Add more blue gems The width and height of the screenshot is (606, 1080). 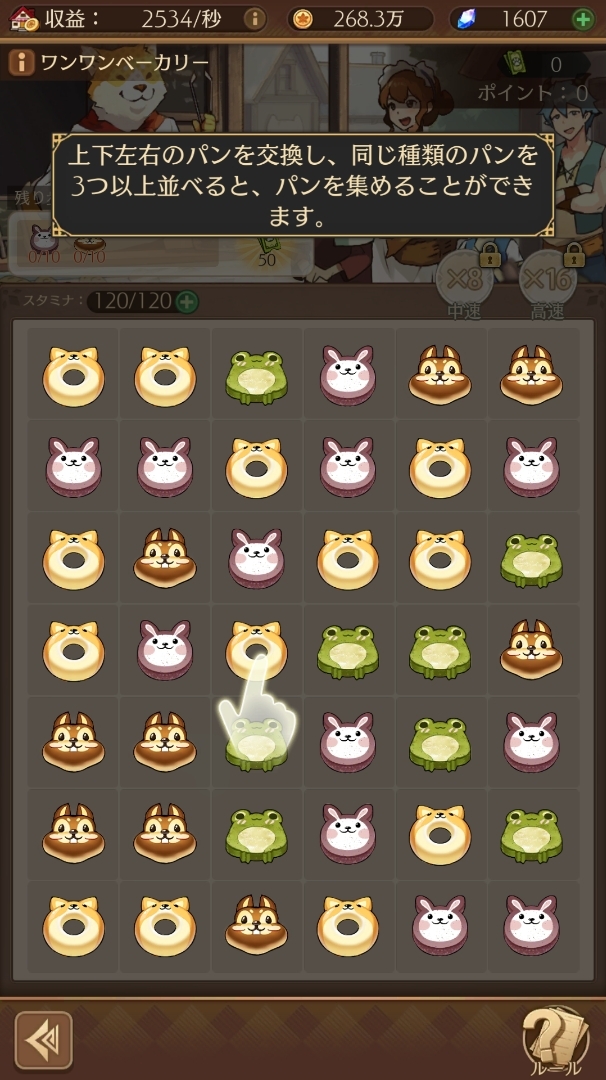pyautogui.click(x=582, y=19)
